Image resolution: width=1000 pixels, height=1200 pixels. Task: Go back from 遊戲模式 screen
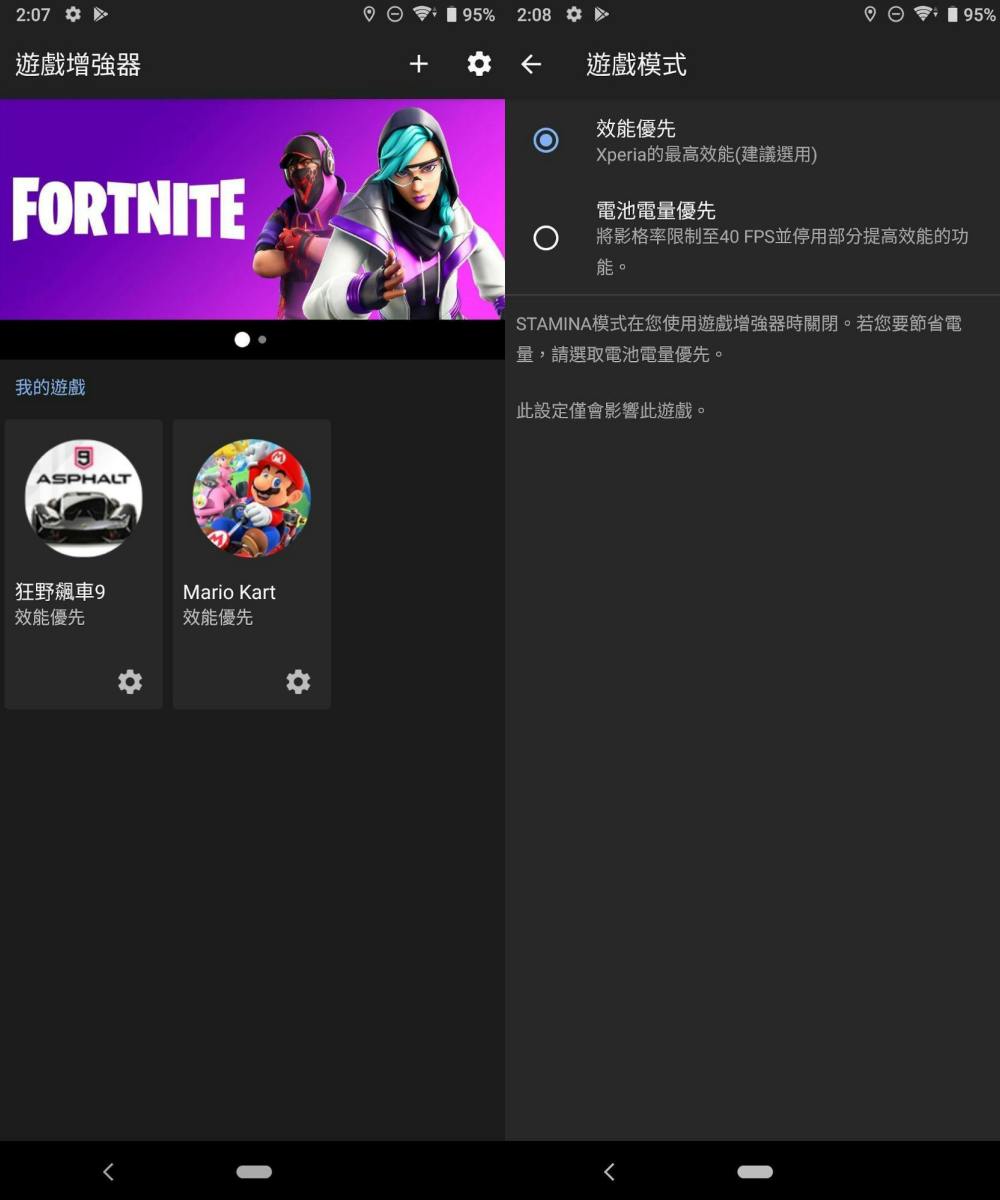coord(531,64)
